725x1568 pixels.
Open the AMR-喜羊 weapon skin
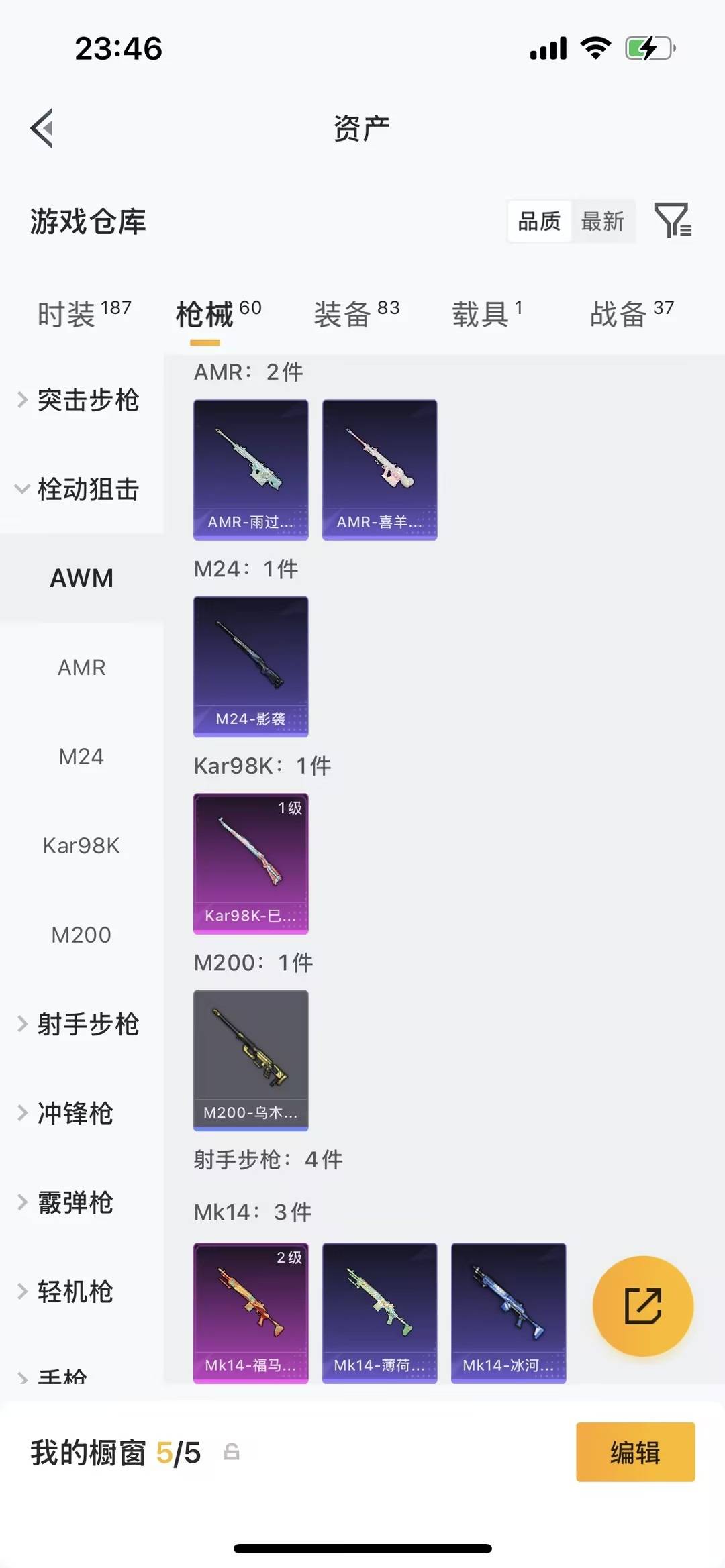pyautogui.click(x=379, y=468)
